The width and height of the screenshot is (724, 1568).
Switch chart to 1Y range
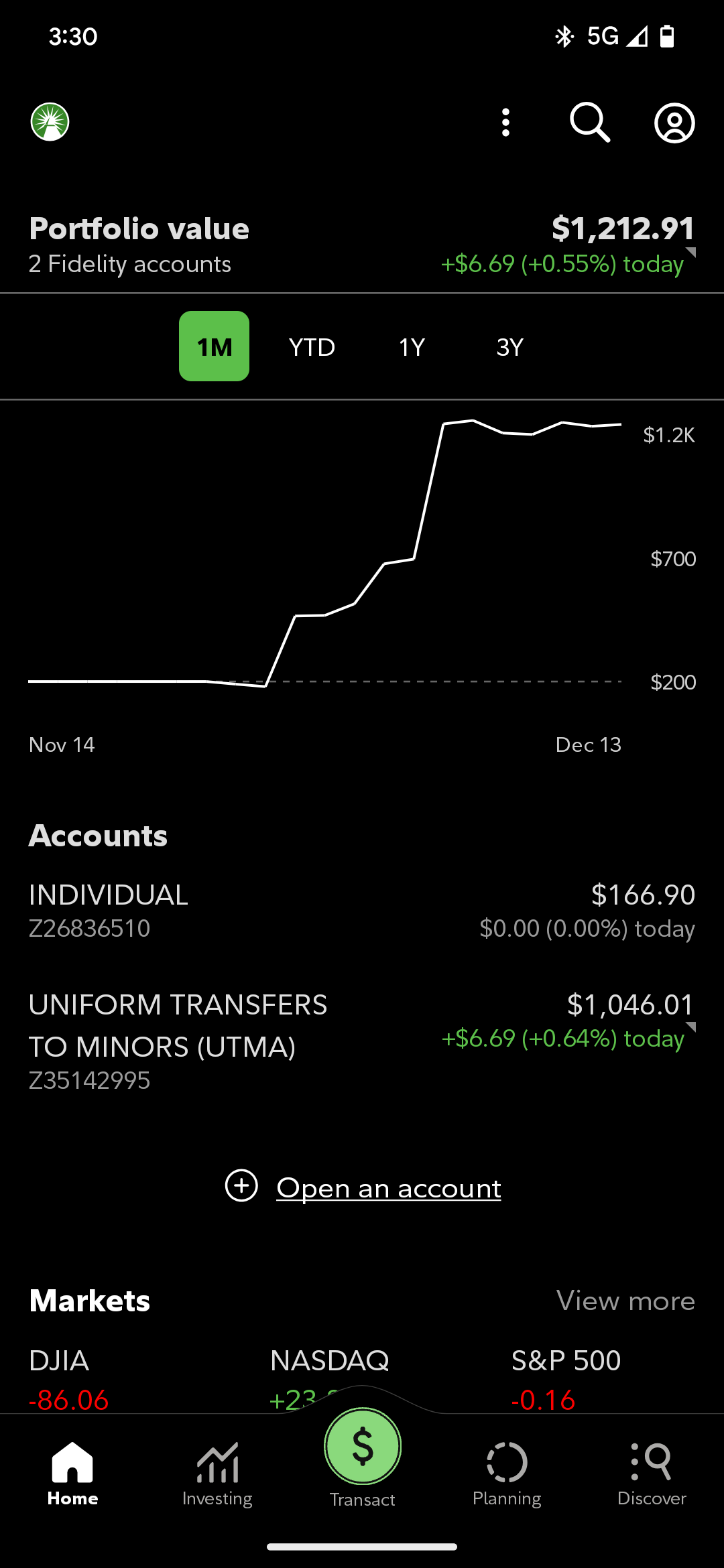point(412,347)
